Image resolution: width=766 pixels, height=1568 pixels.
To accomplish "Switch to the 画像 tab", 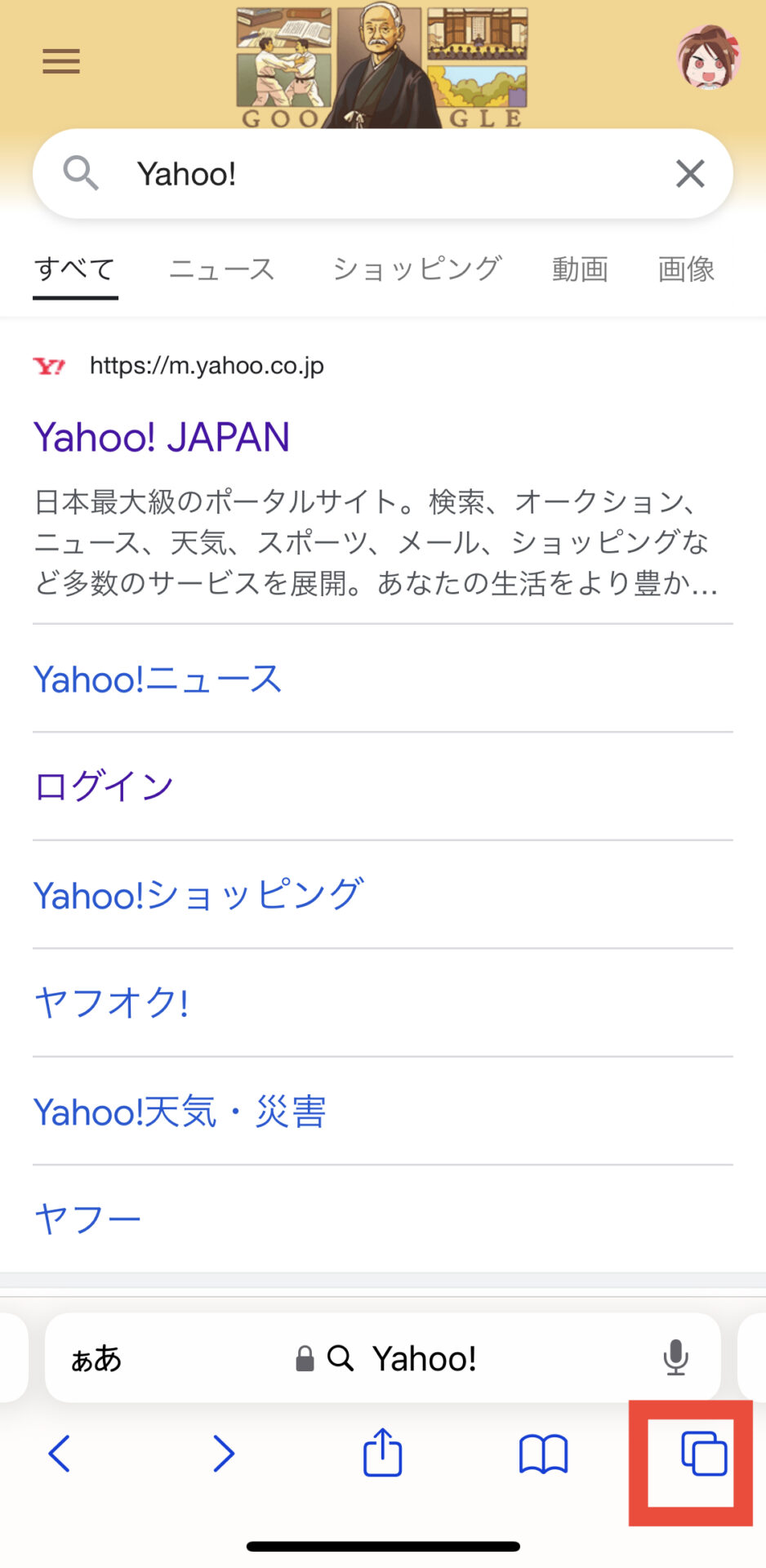I will [686, 269].
